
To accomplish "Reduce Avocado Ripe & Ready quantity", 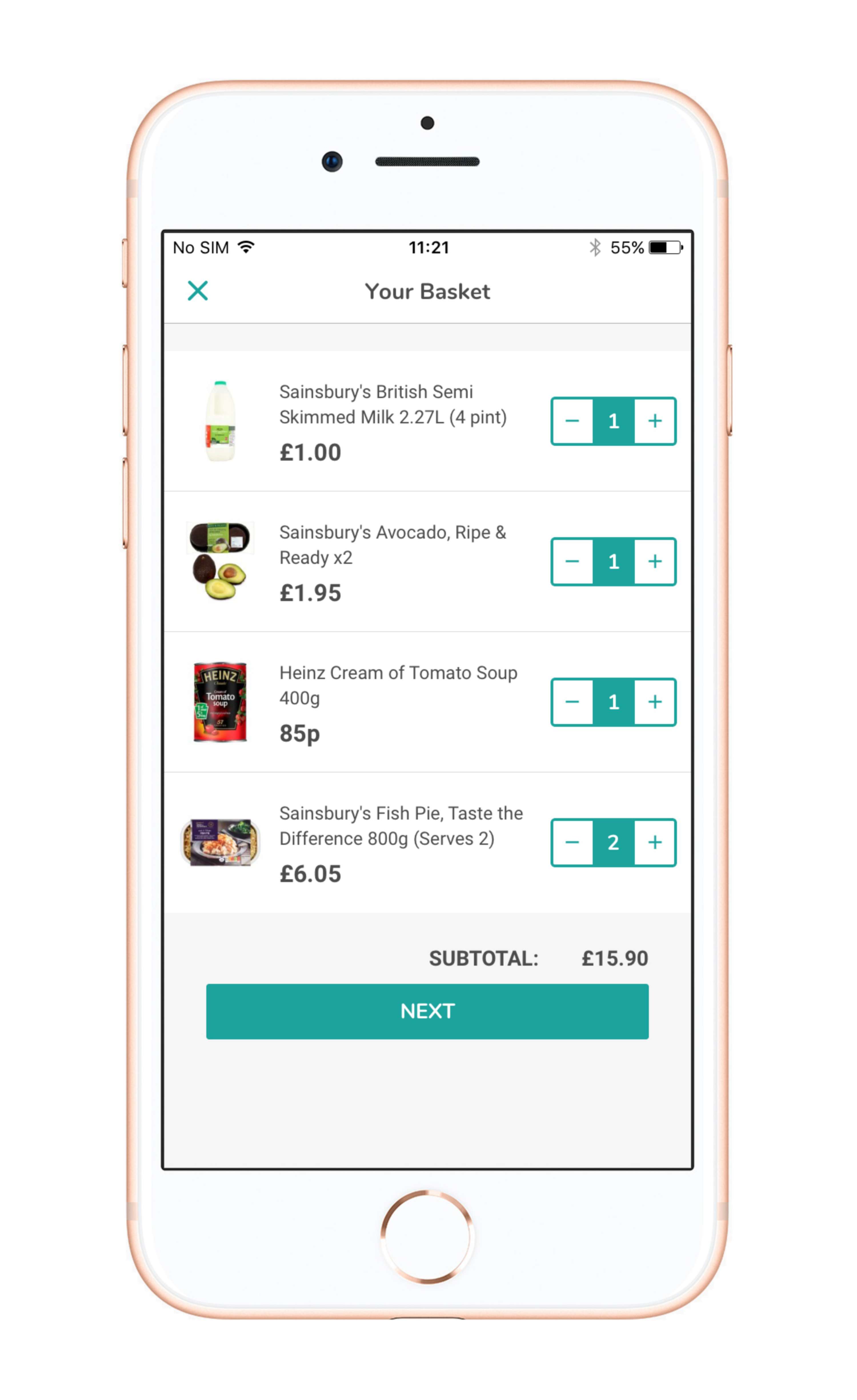I will pyautogui.click(x=572, y=561).
